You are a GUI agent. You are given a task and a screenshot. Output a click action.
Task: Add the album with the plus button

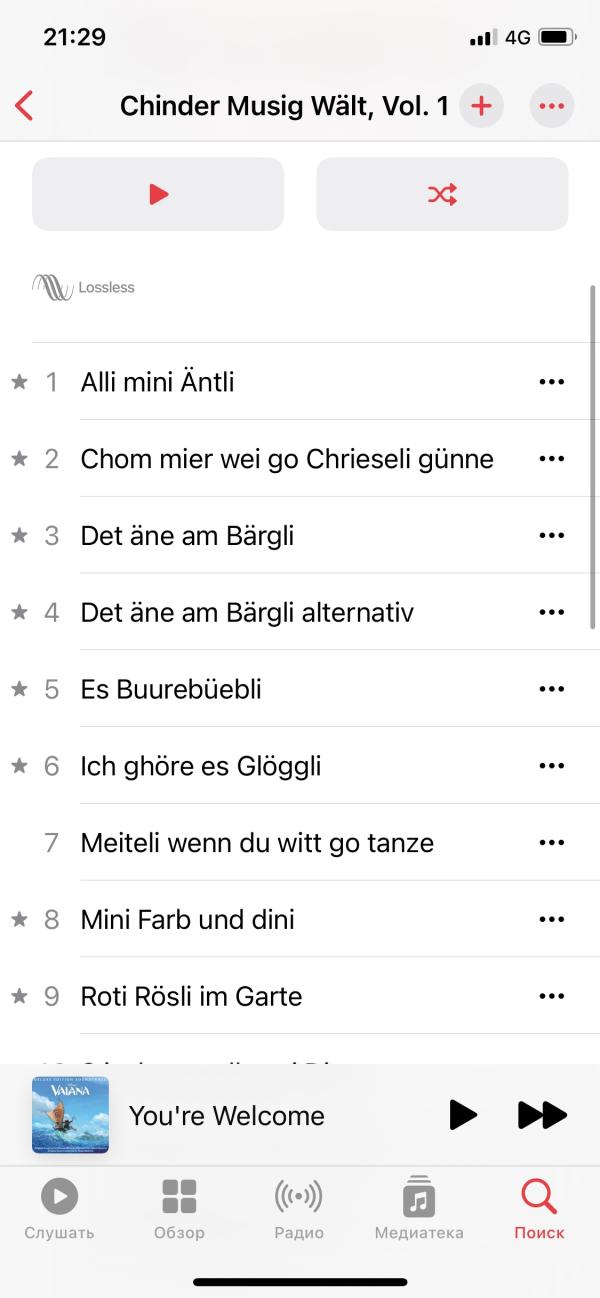point(481,105)
